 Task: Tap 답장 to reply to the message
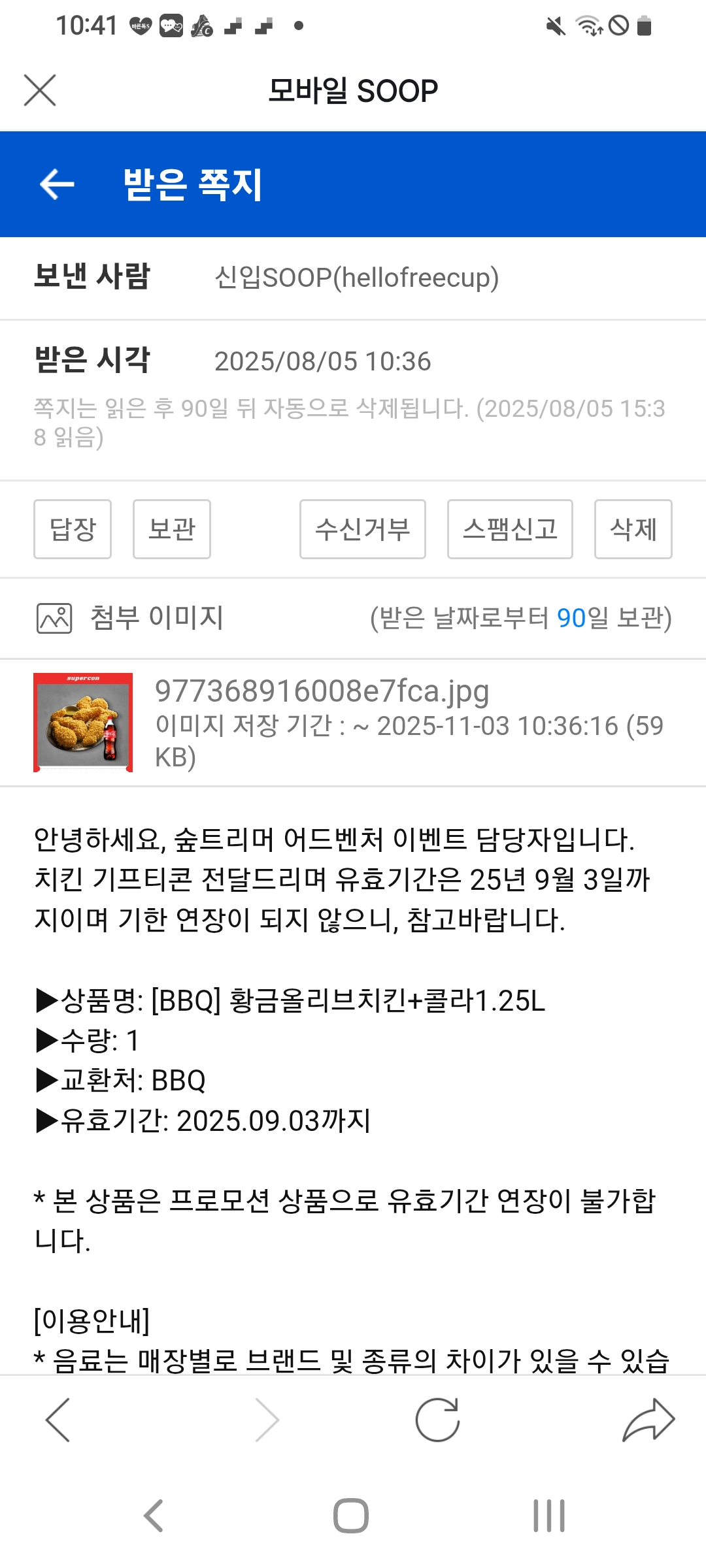73,529
